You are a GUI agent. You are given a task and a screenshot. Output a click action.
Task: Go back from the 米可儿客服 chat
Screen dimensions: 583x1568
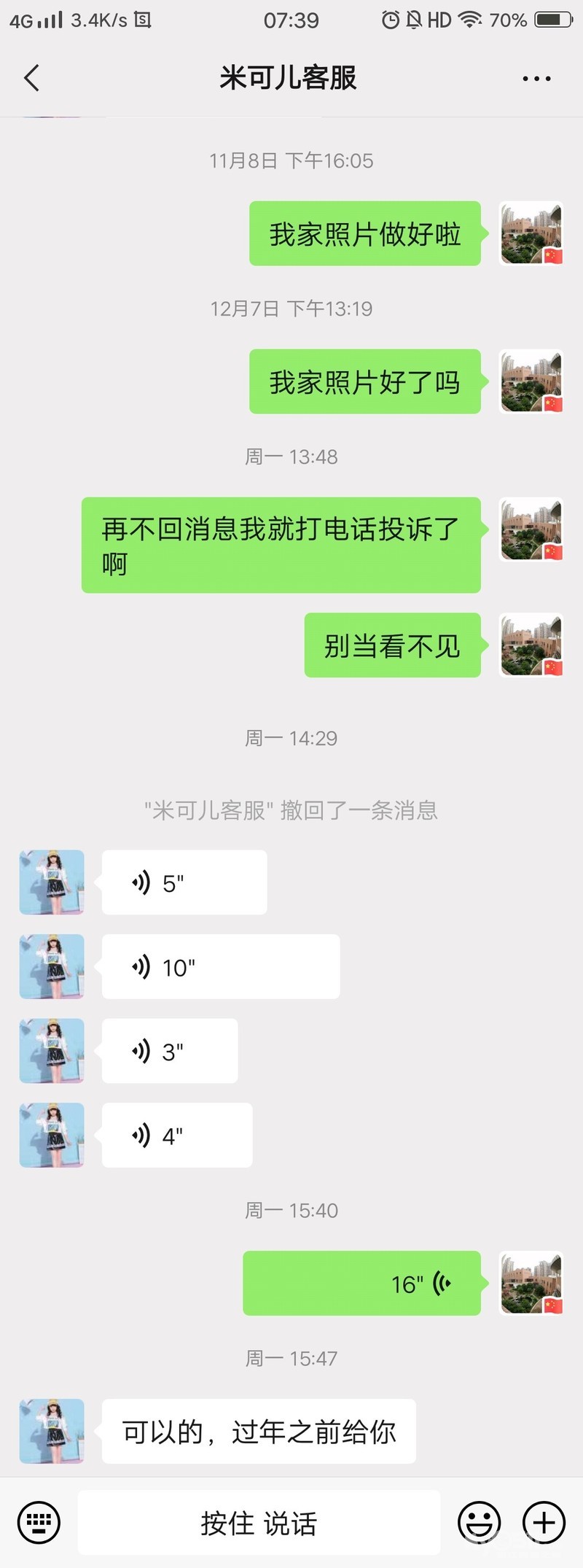pyautogui.click(x=31, y=78)
